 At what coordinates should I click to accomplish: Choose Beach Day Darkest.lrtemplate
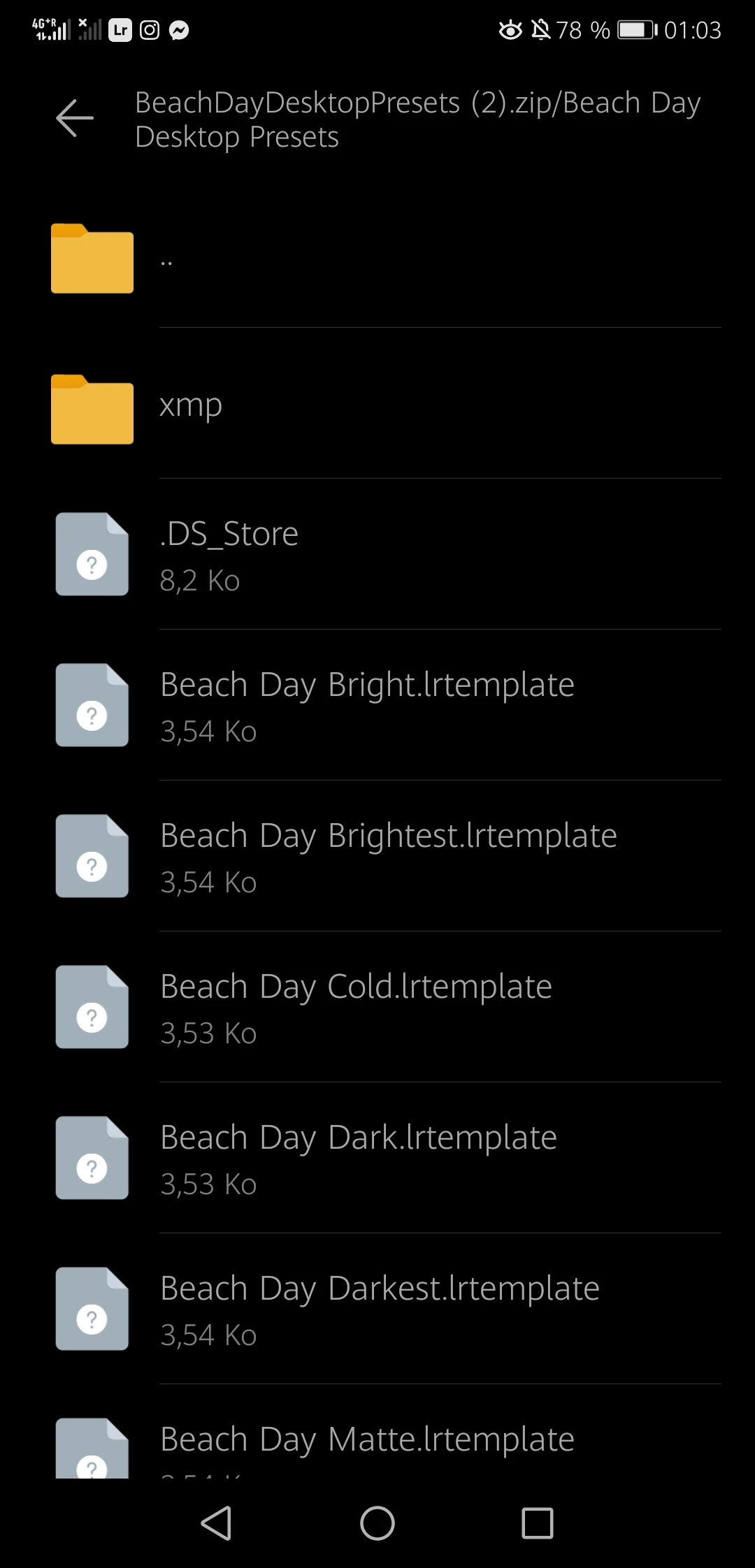pyautogui.click(x=377, y=1309)
